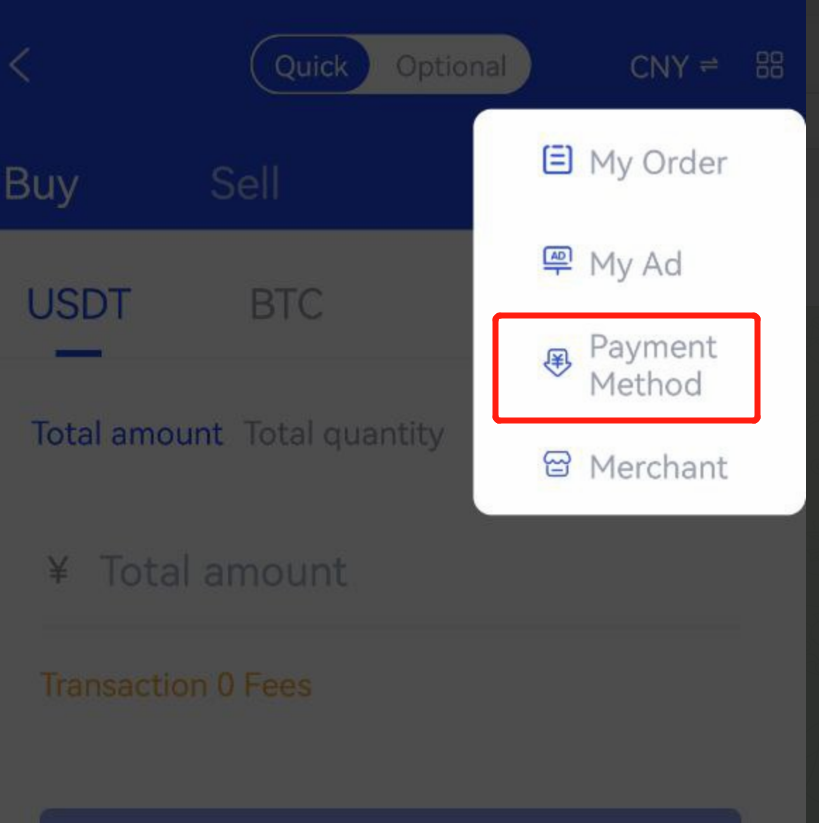
Task: Select the BTC coin tab
Action: (286, 304)
